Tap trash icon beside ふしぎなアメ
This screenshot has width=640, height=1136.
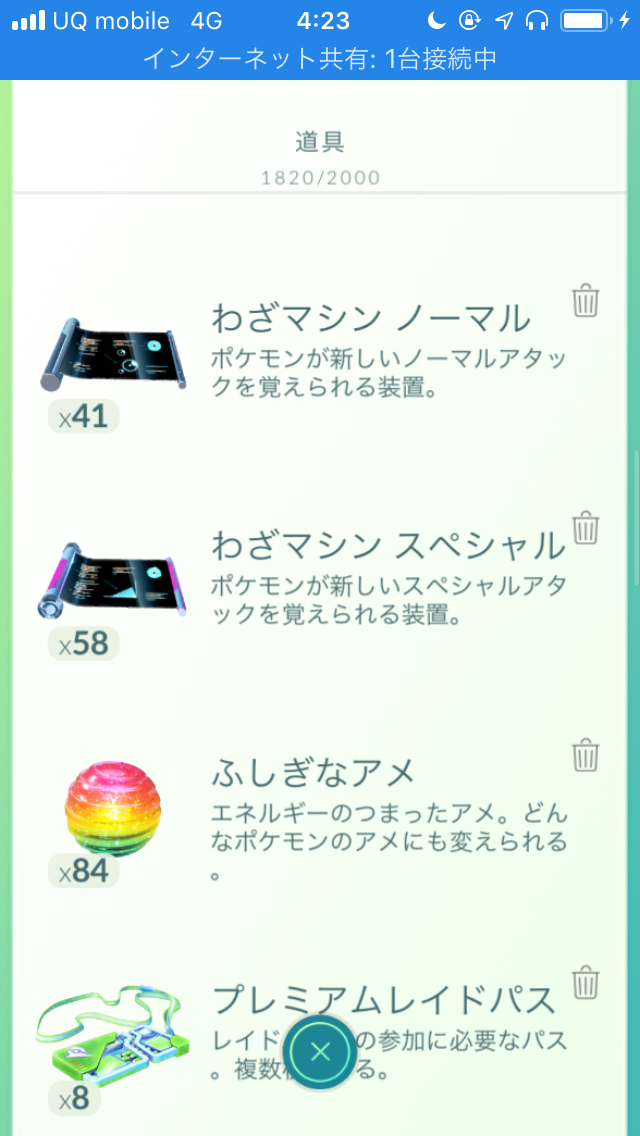point(586,754)
